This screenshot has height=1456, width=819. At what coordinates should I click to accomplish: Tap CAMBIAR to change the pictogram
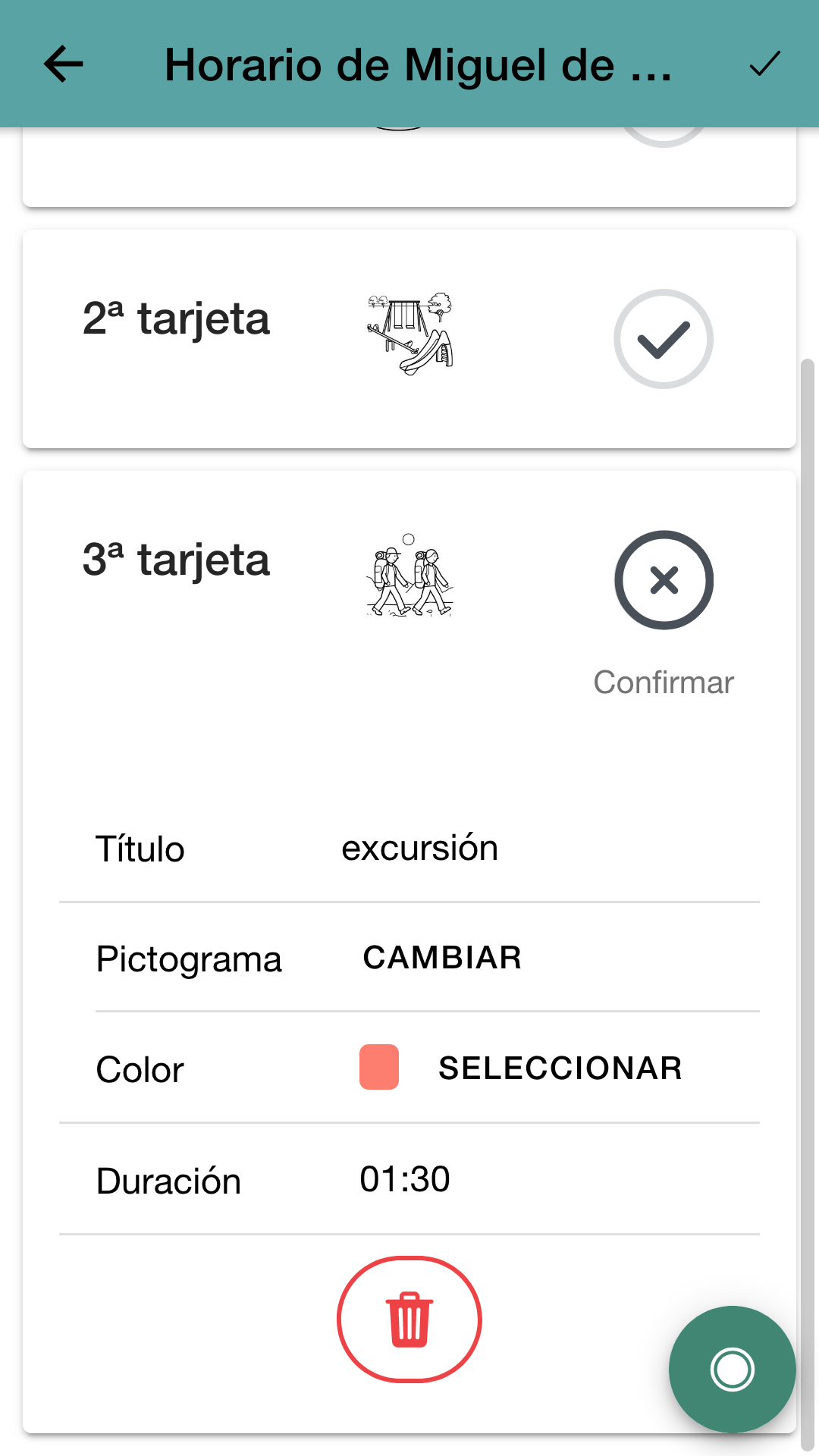point(442,958)
